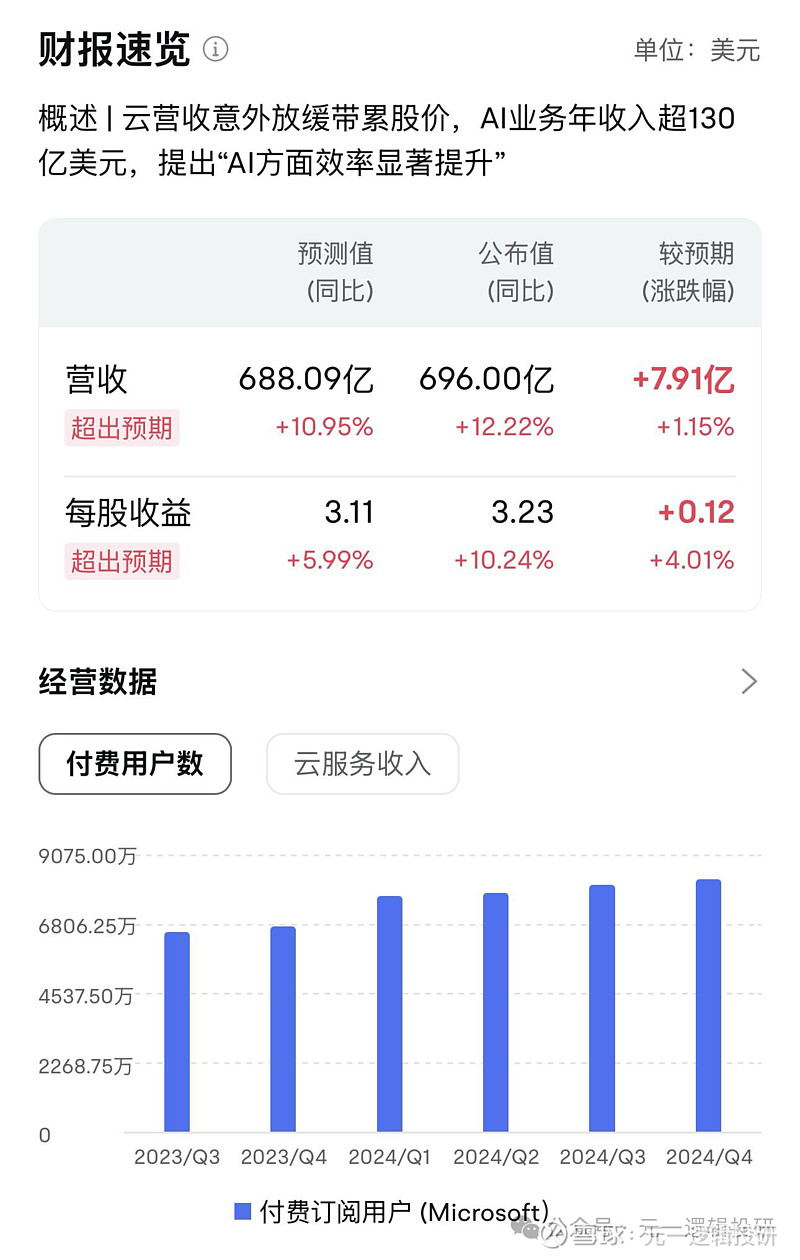Expand 经营数据 using the right-pointing chevron
This screenshot has width=800, height=1260.
749,681
